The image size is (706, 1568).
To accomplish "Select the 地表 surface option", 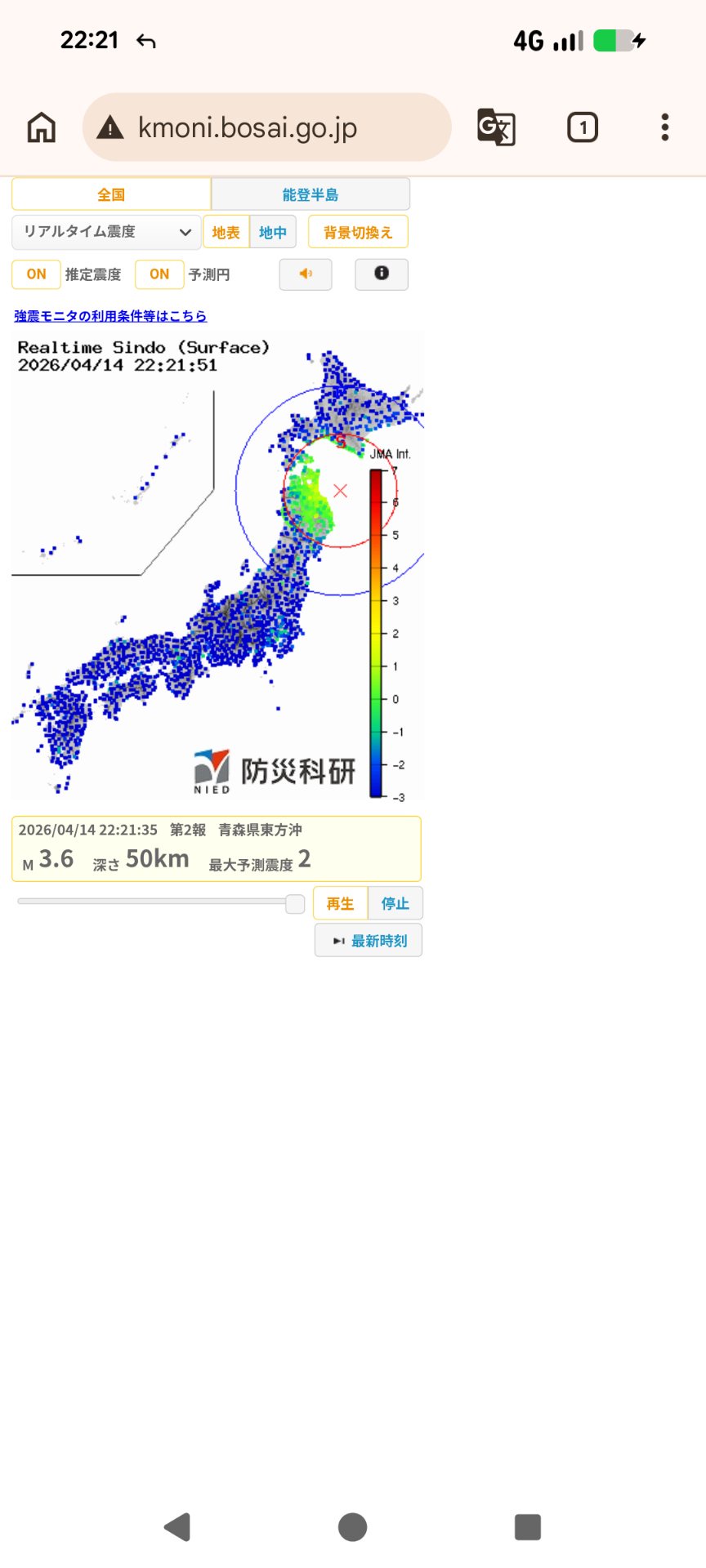I will (226, 233).
